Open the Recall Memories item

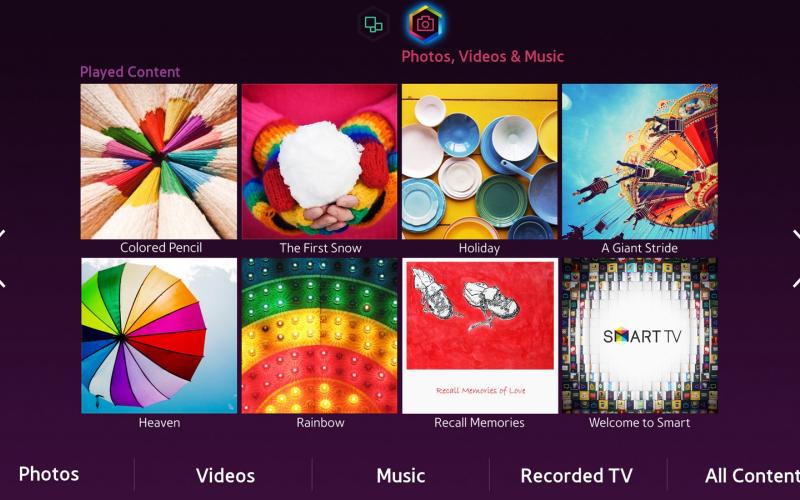[x=479, y=335]
